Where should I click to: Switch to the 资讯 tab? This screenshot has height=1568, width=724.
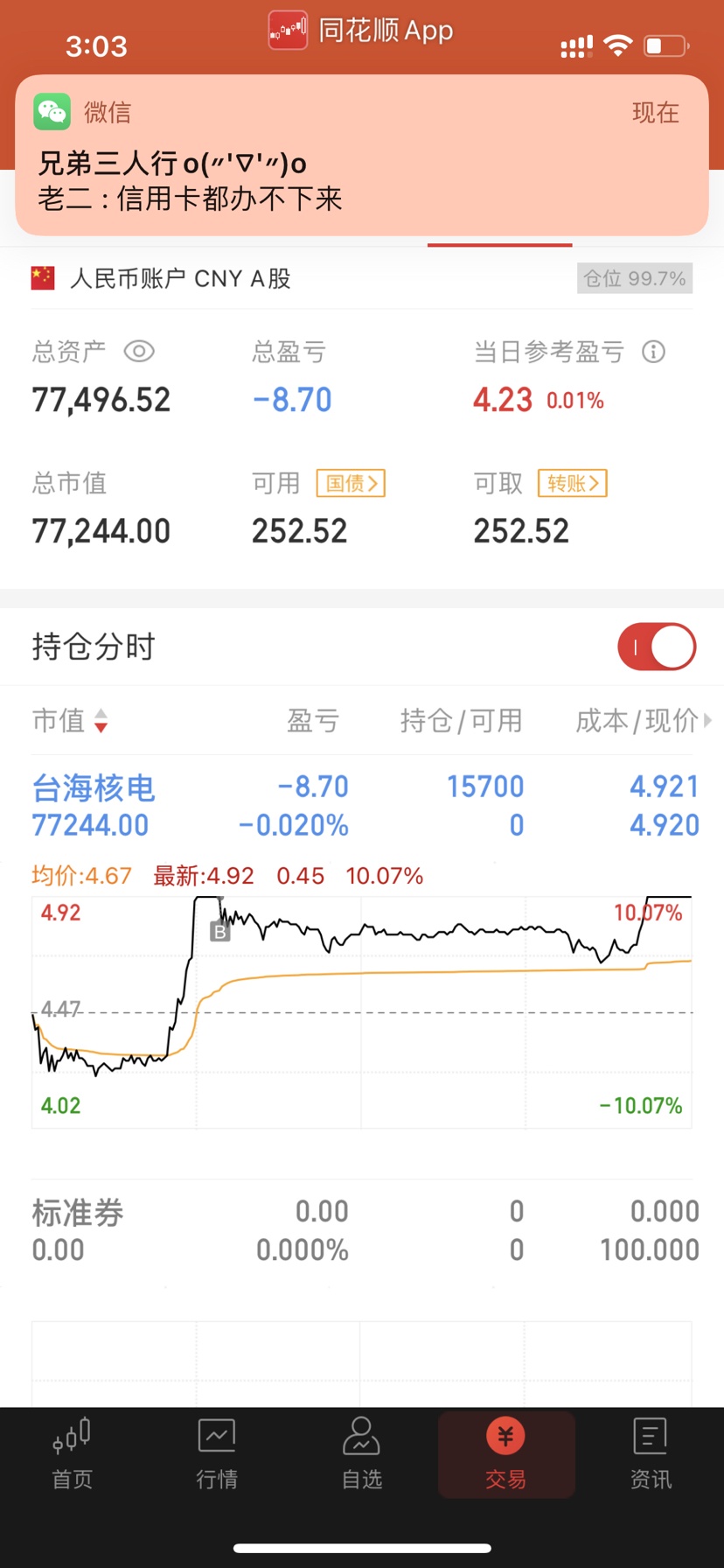pyautogui.click(x=651, y=1454)
